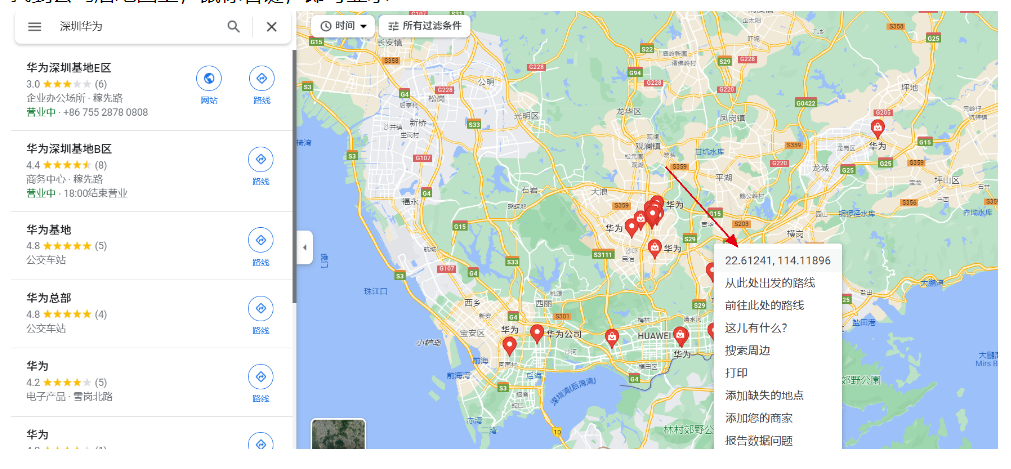Screen dimensions: 1011x469
Task: Select 前往此处的路线
Action: pyautogui.click(x=764, y=305)
